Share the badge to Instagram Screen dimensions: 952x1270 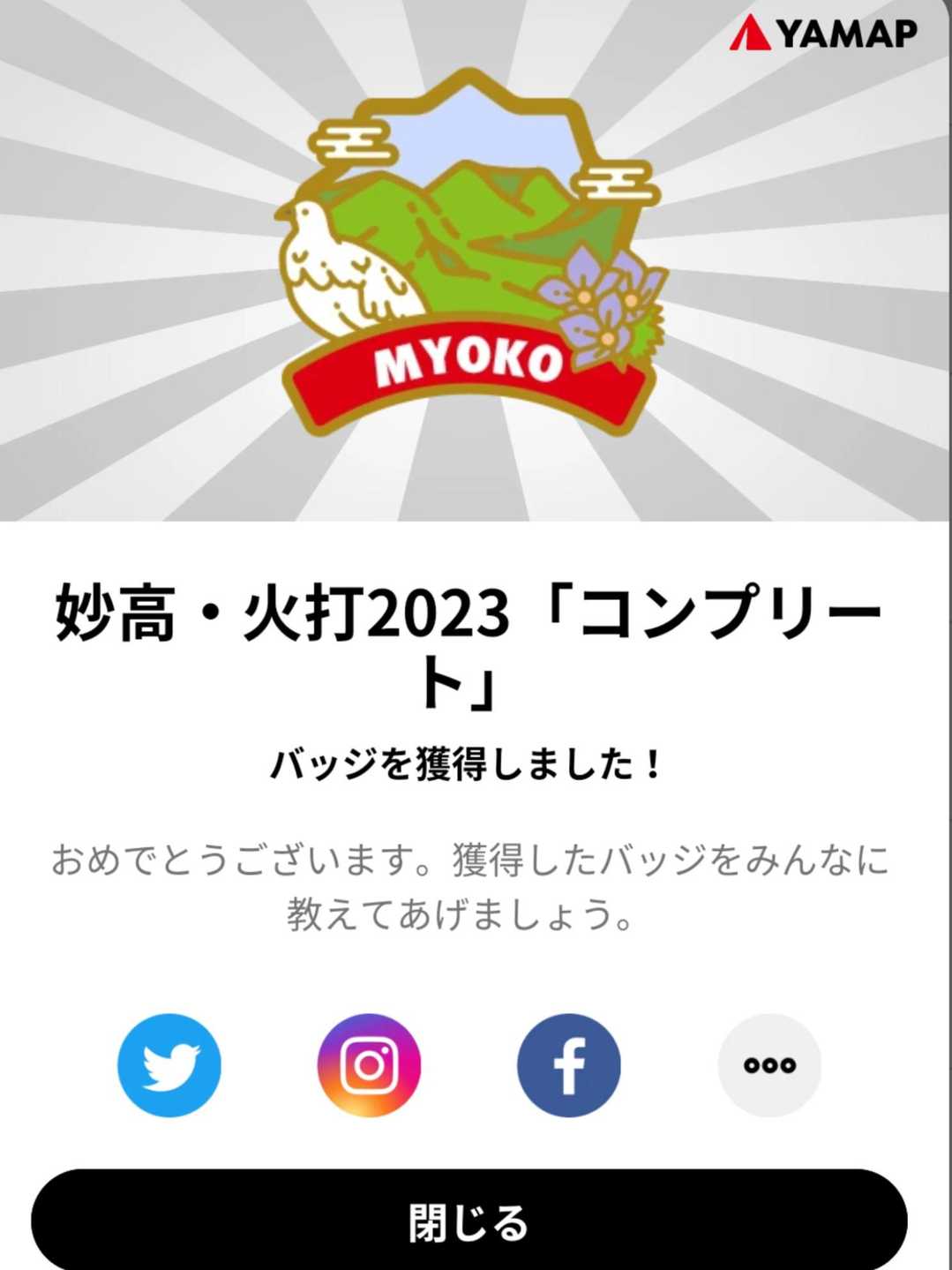click(369, 1064)
